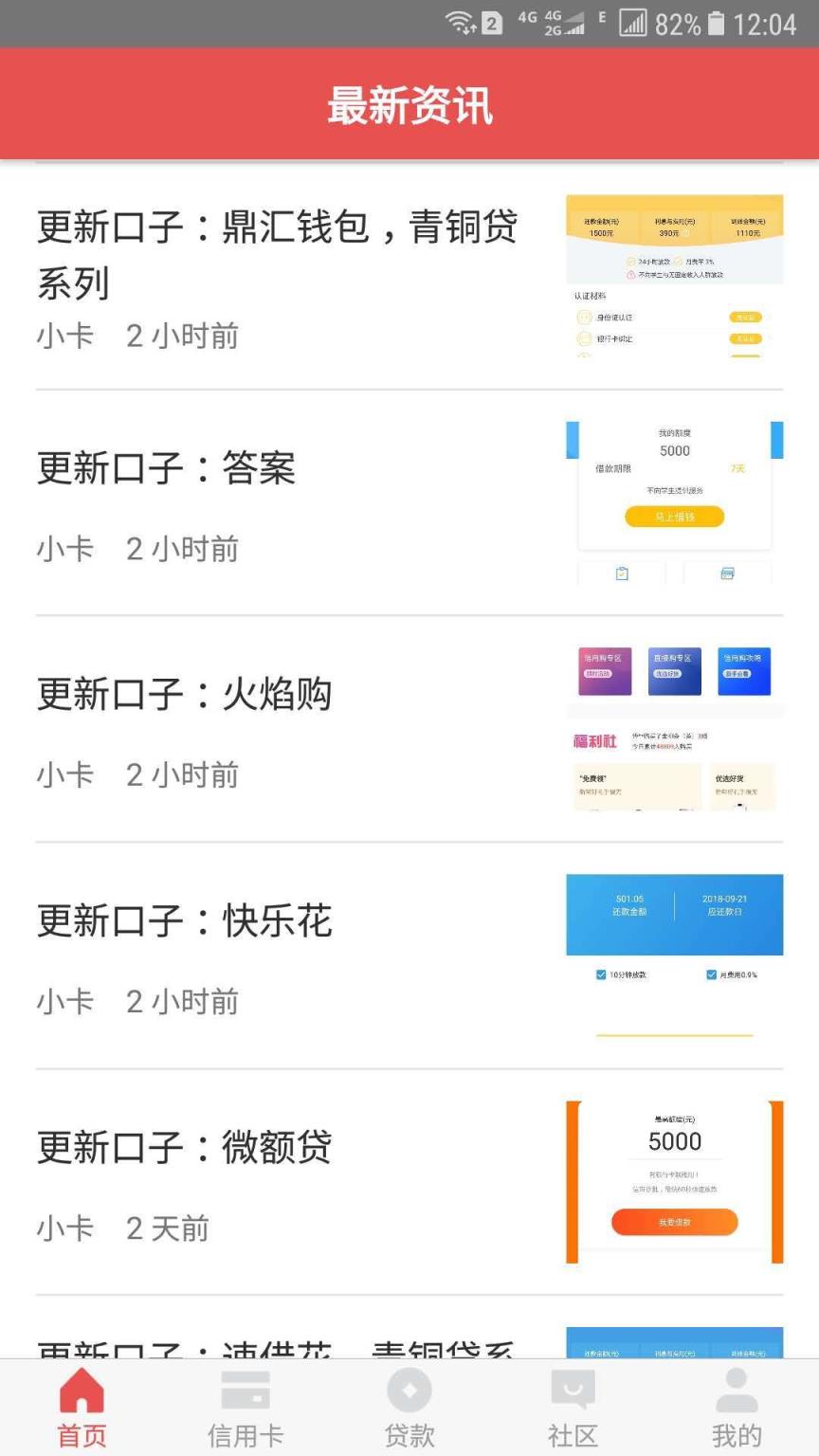Image resolution: width=819 pixels, height=1456 pixels.
Task: Tap the 我的 profile person icon
Action: point(737,1390)
